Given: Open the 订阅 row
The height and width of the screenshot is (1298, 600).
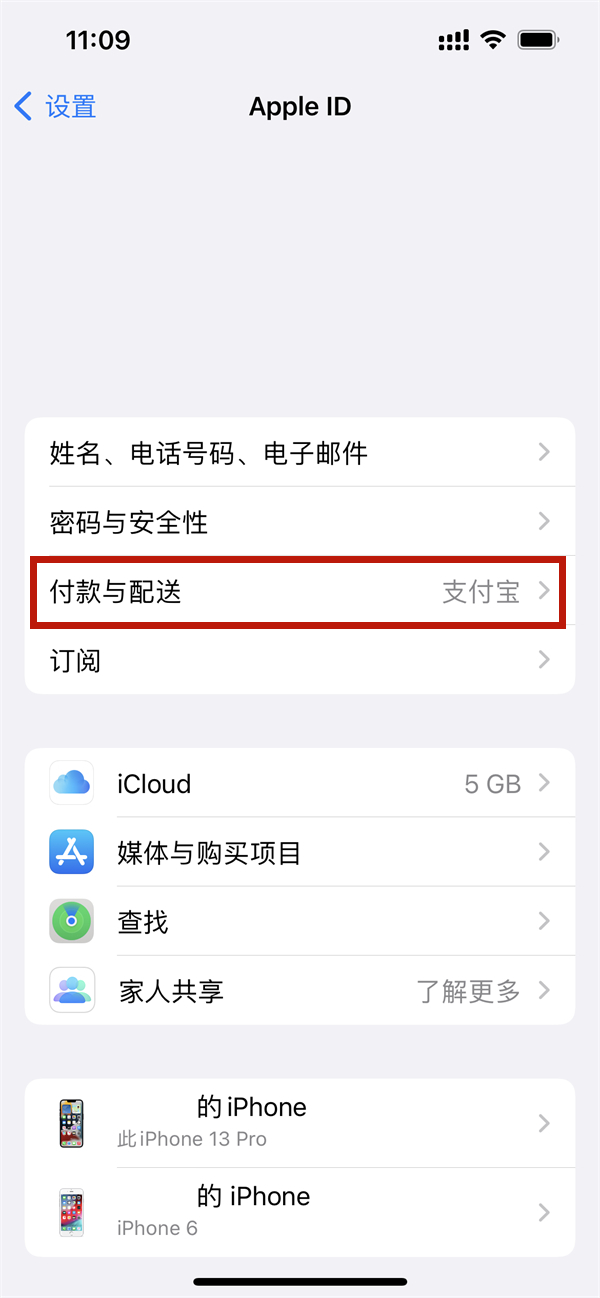Looking at the screenshot, I should click(x=299, y=661).
